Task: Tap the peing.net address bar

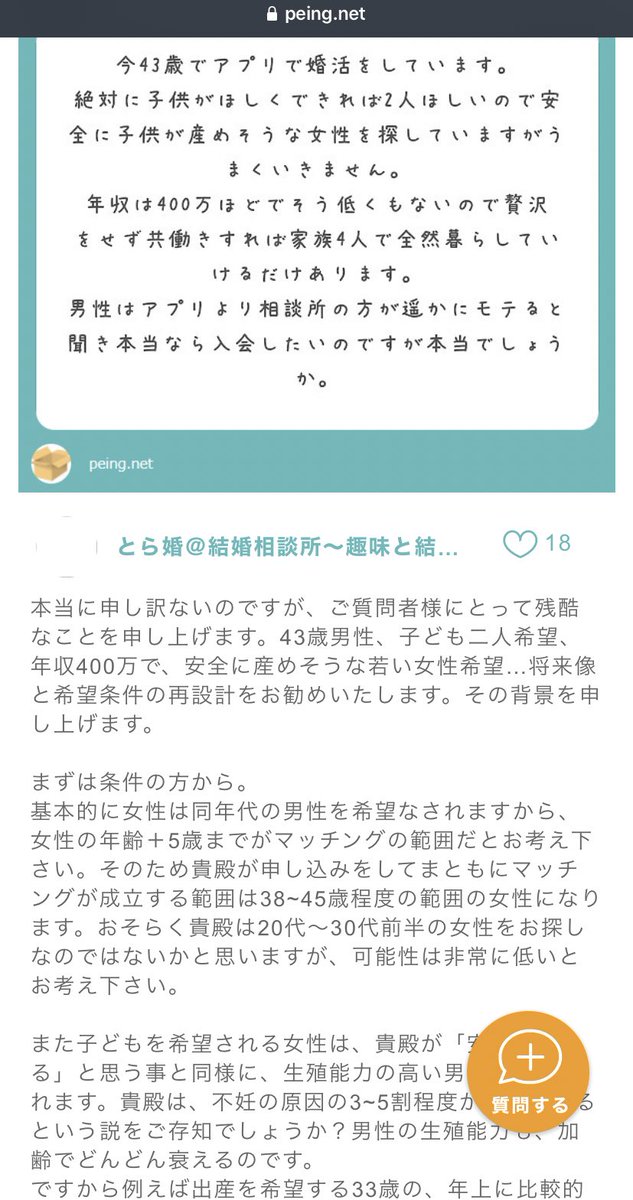Action: coord(316,14)
